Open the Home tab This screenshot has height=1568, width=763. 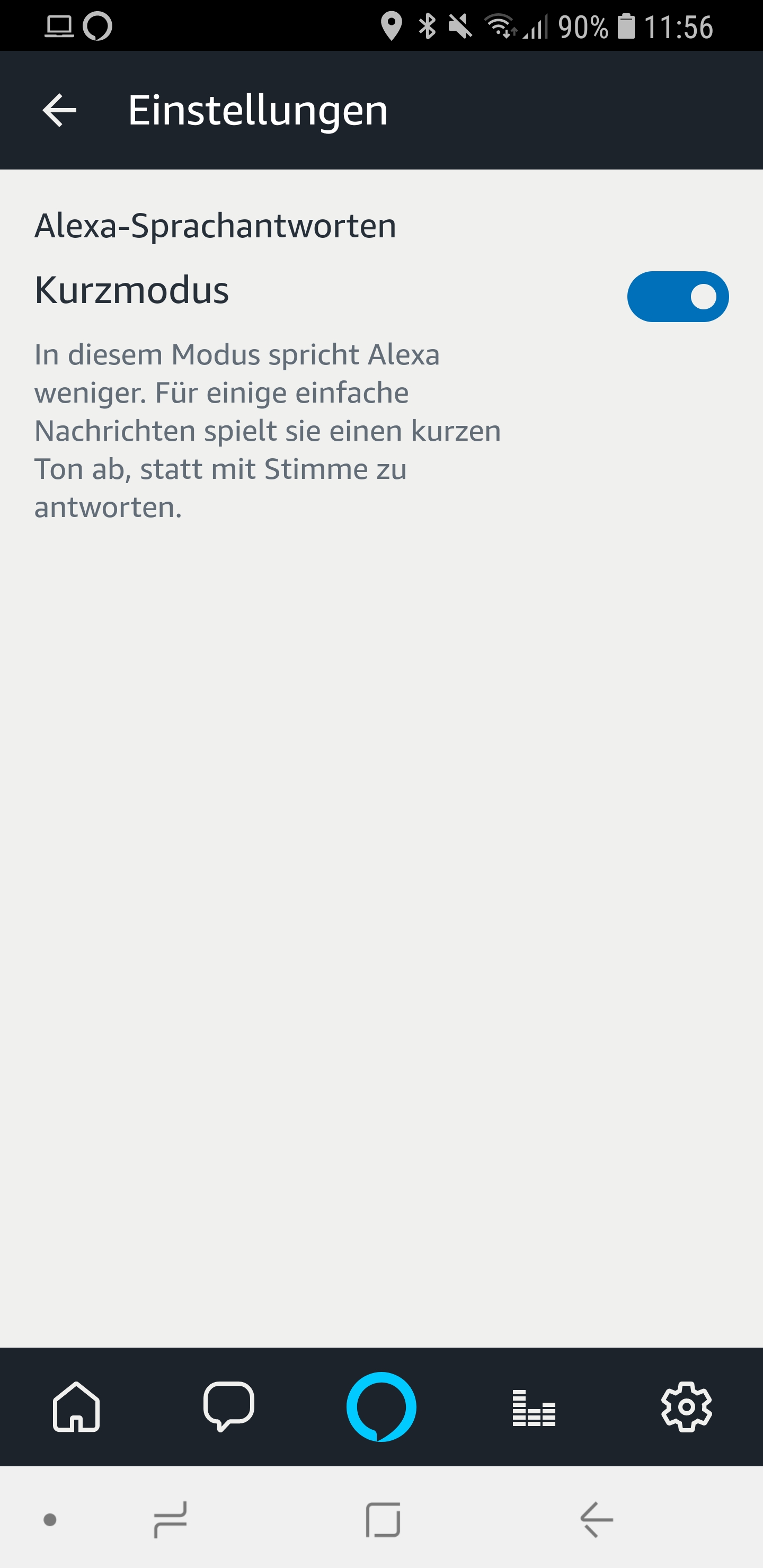point(76,1406)
